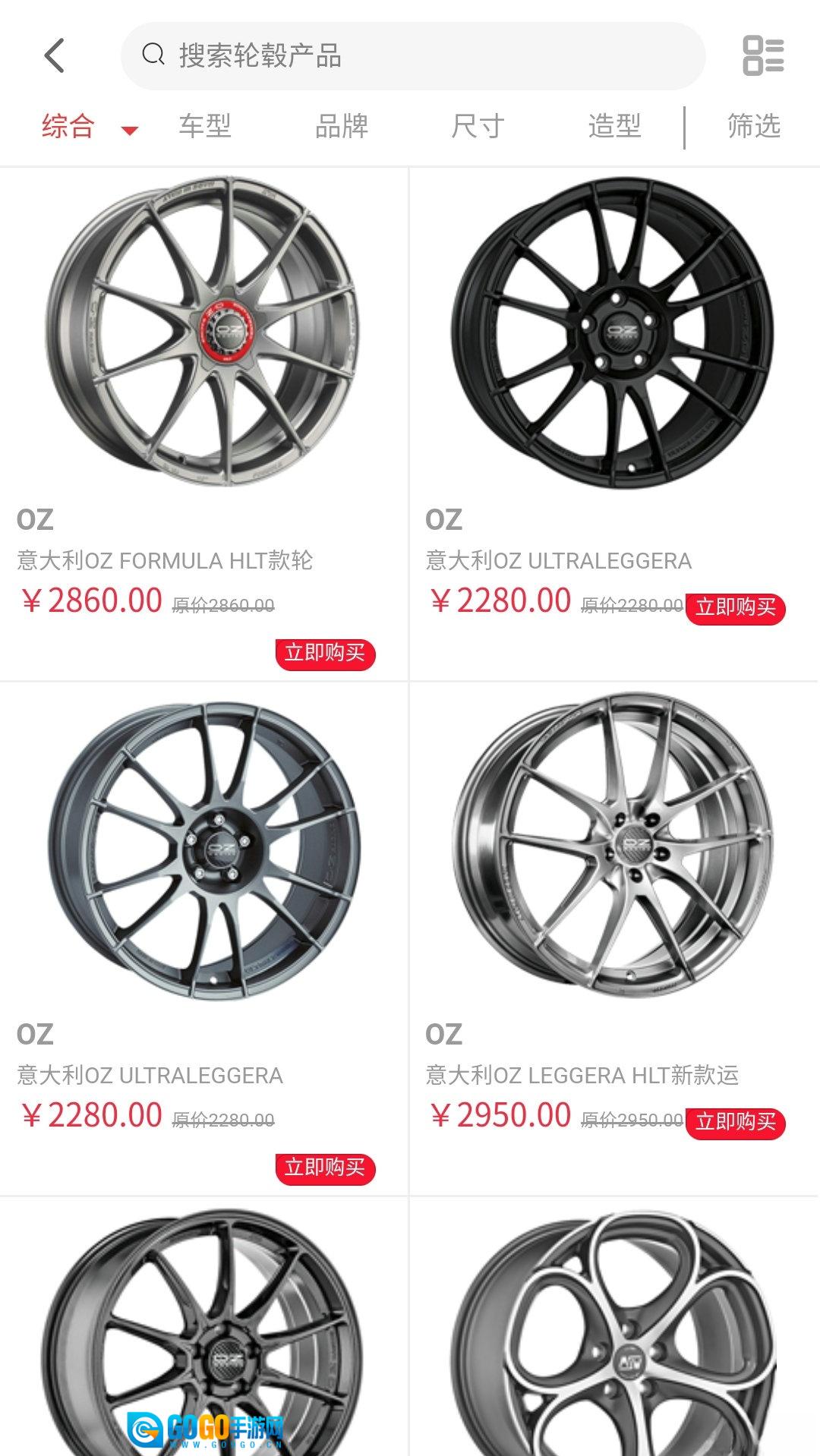The image size is (820, 1456).
Task: Open the 筛选 filter panel
Action: (753, 126)
